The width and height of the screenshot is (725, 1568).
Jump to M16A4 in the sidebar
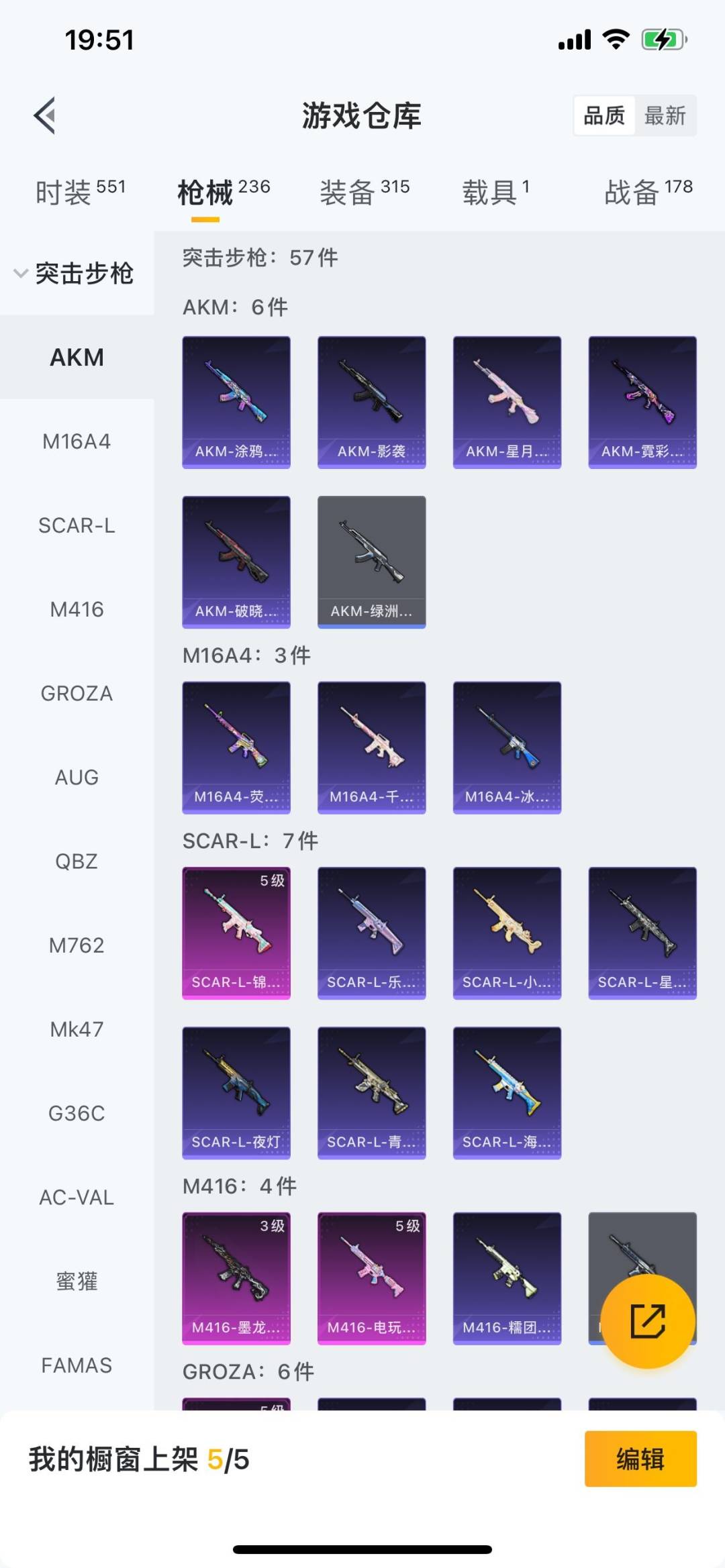pos(77,441)
